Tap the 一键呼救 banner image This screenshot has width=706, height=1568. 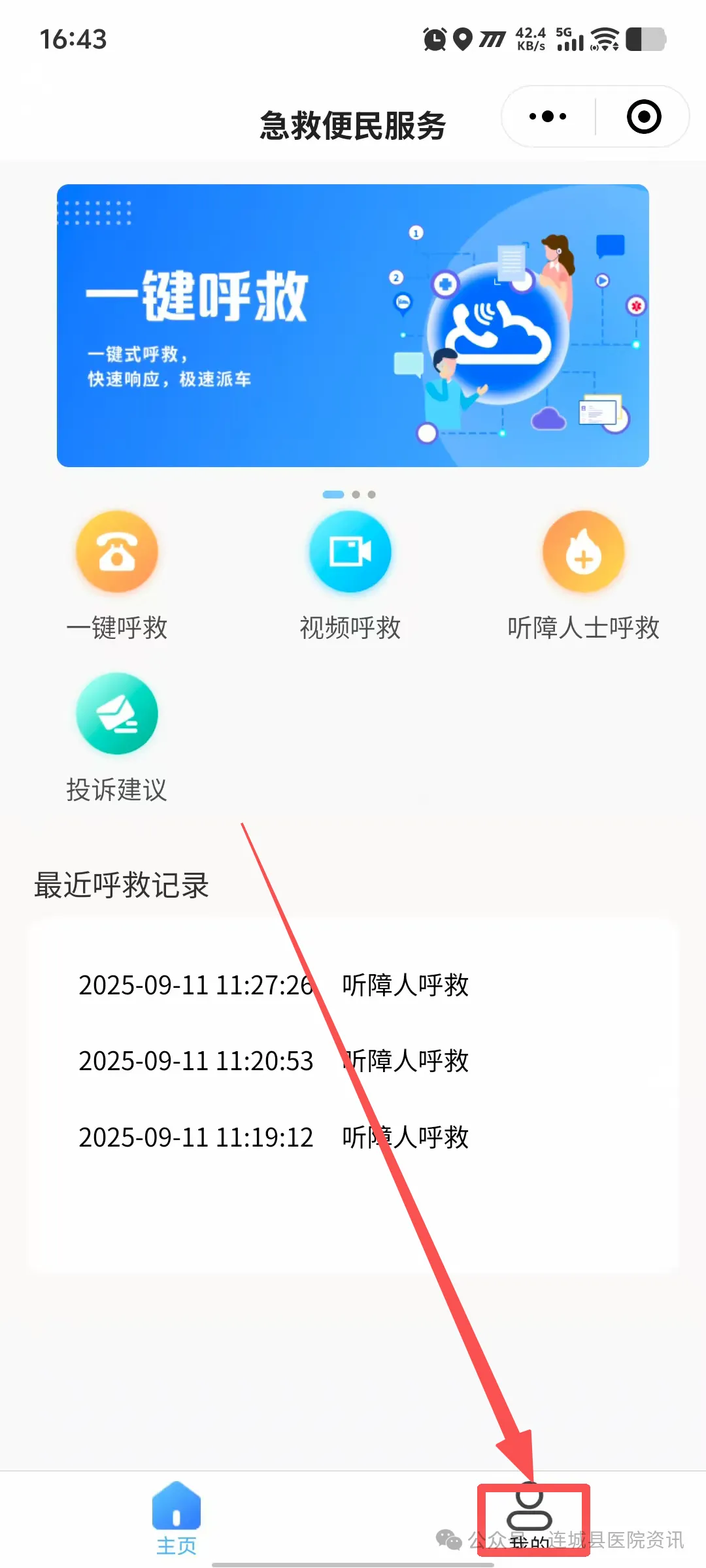353,323
